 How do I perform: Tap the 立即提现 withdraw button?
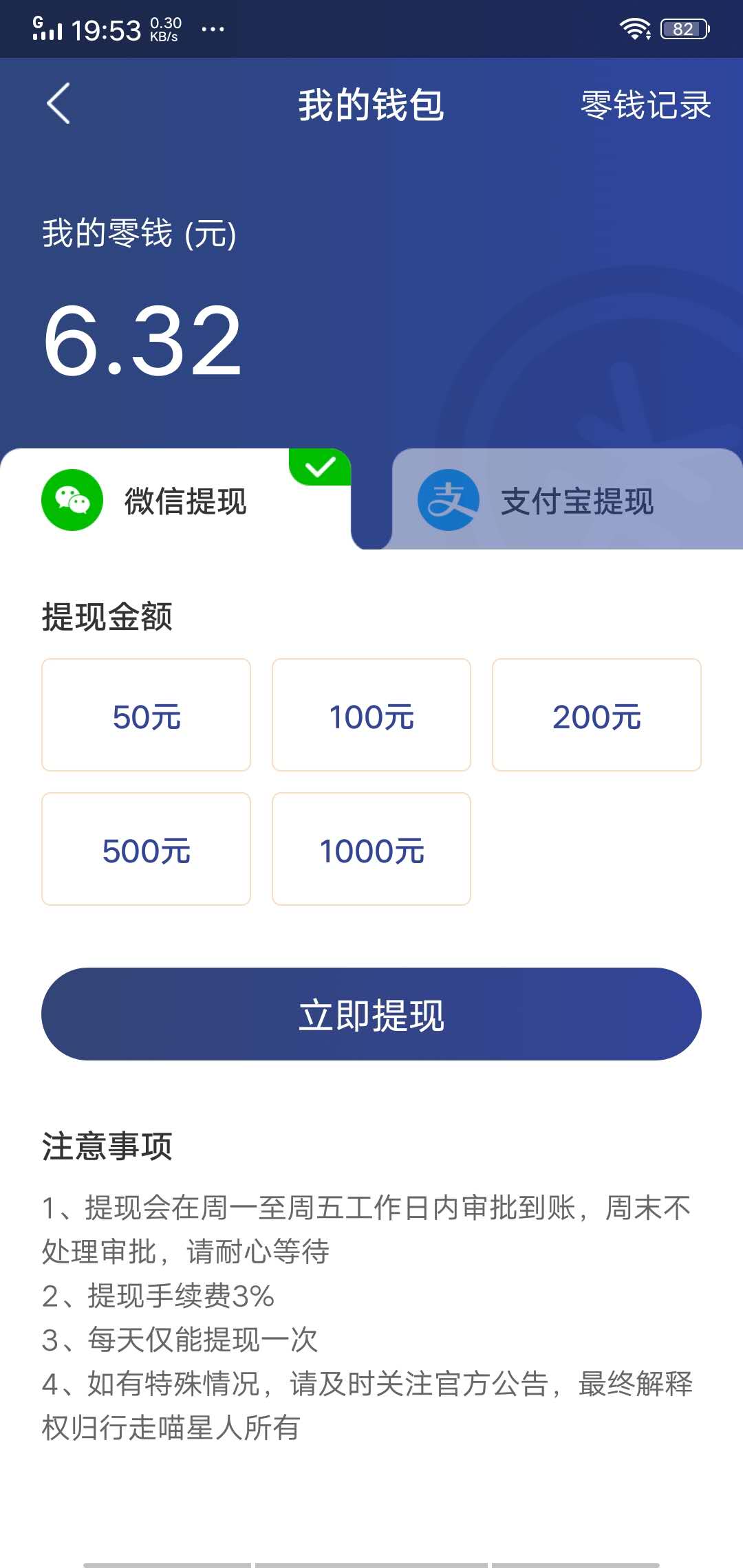(371, 1015)
